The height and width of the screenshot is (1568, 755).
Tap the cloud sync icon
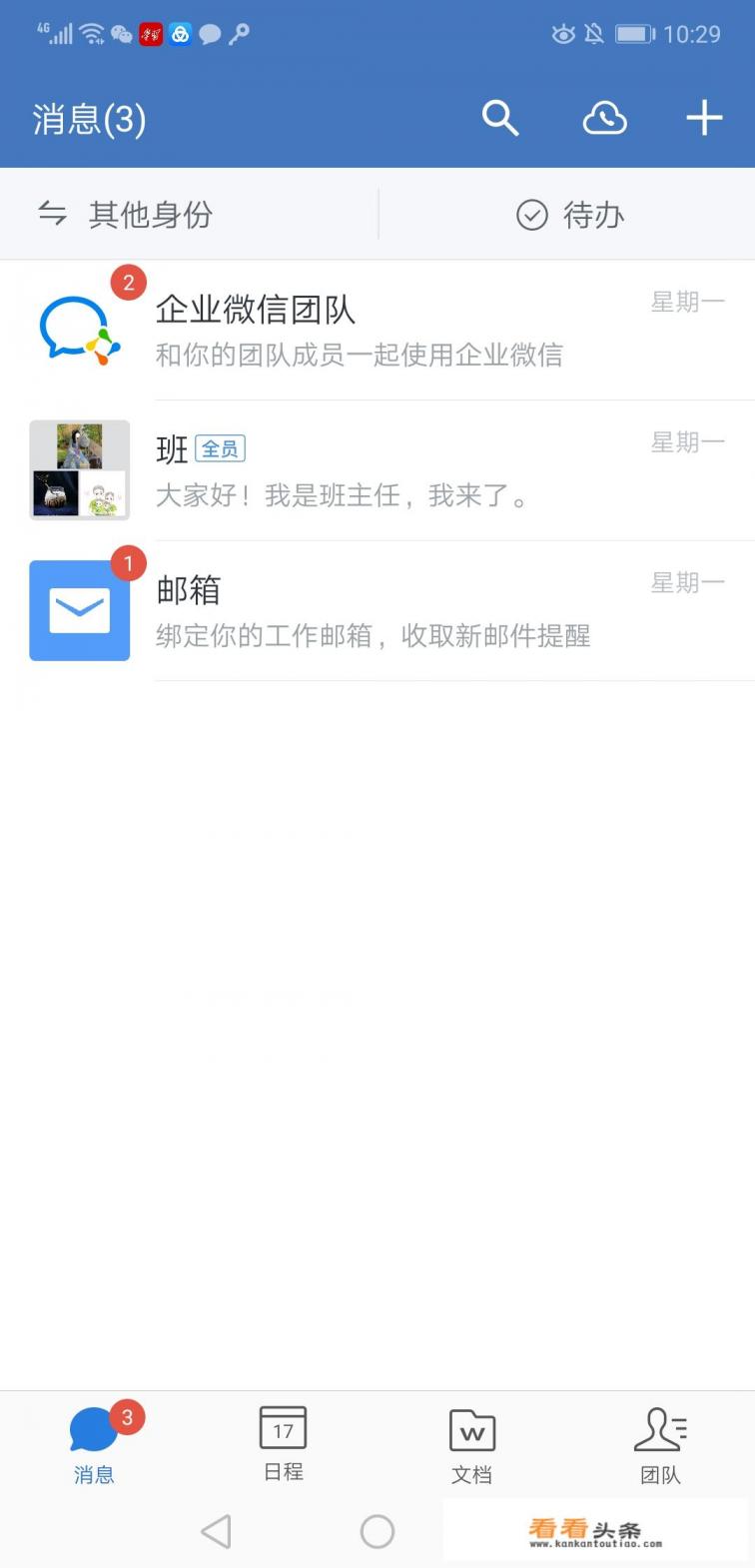(x=604, y=118)
